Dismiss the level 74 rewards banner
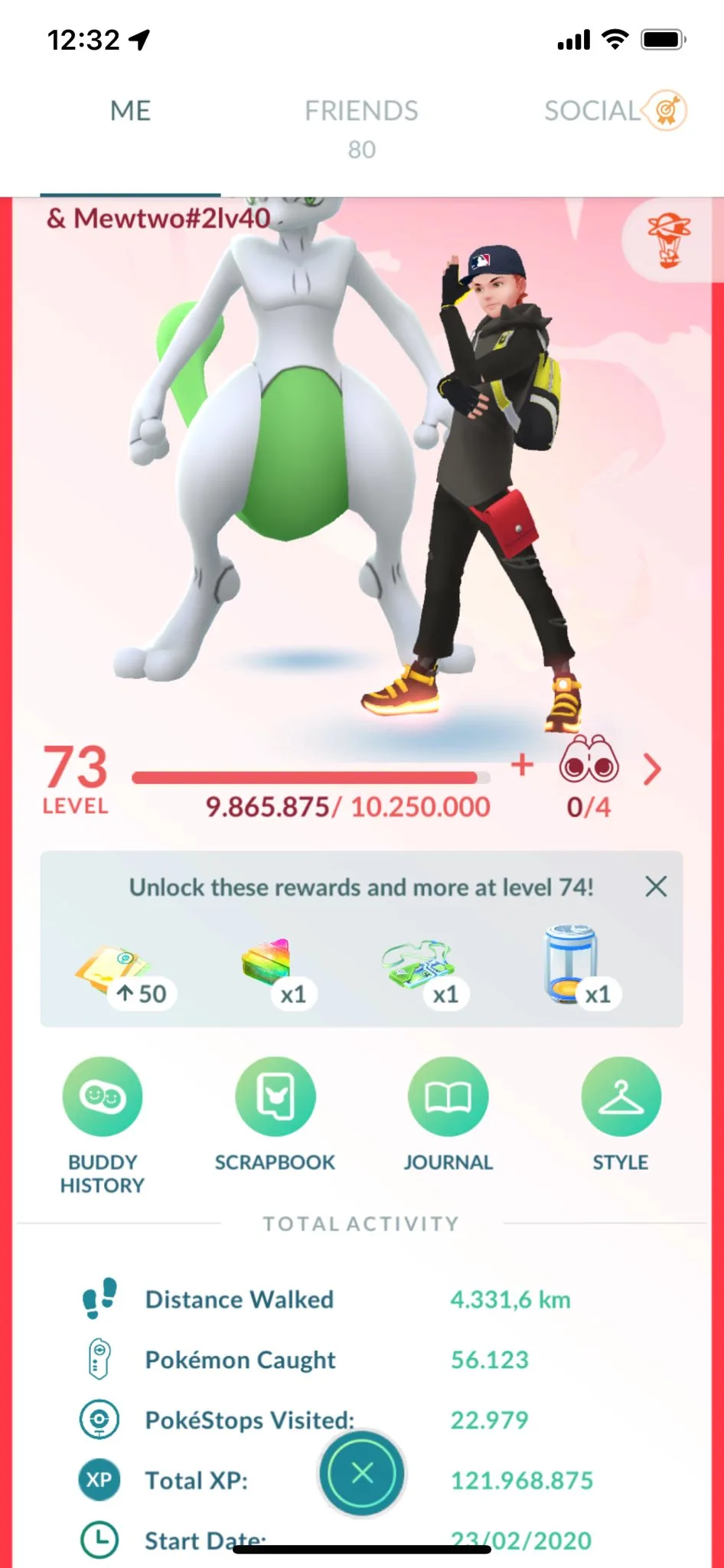724x1568 pixels. click(656, 887)
